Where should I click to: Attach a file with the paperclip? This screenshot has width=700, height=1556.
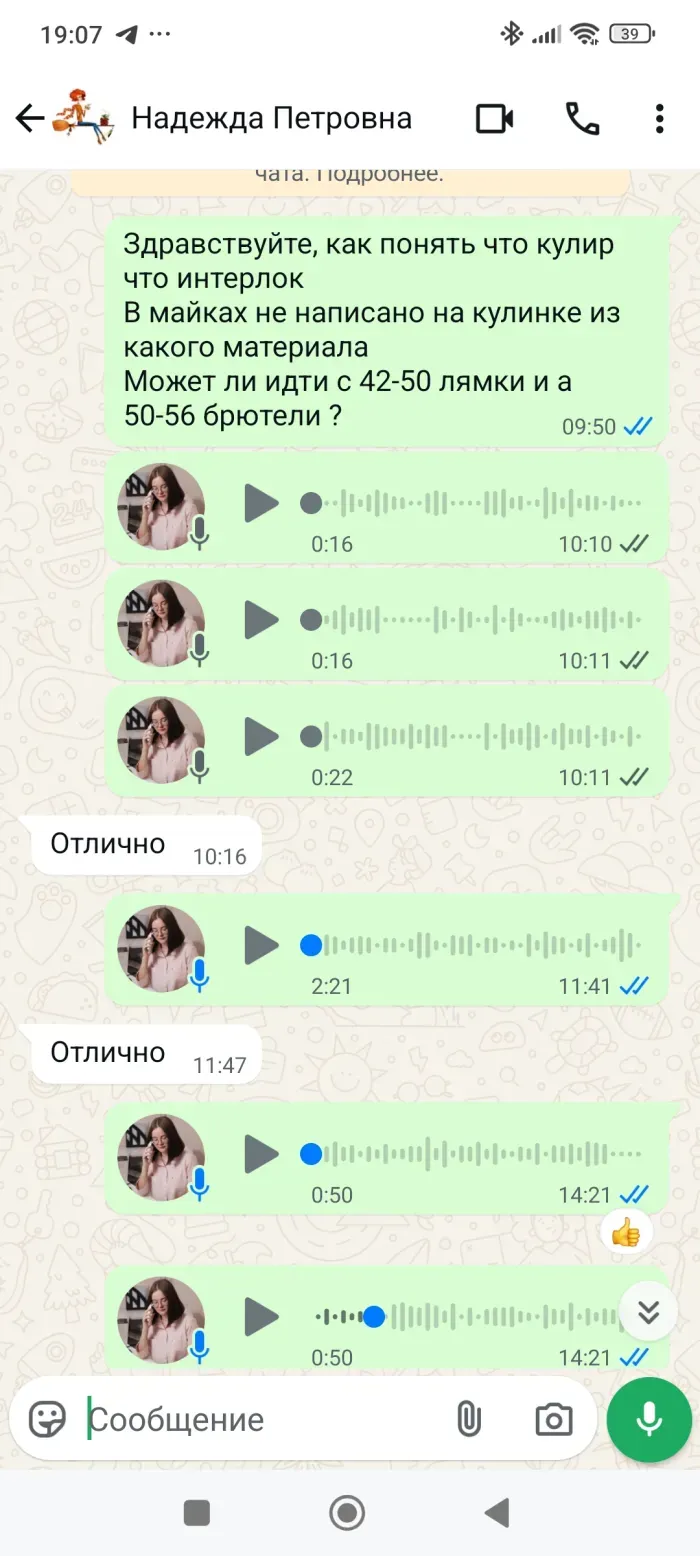pos(467,1419)
